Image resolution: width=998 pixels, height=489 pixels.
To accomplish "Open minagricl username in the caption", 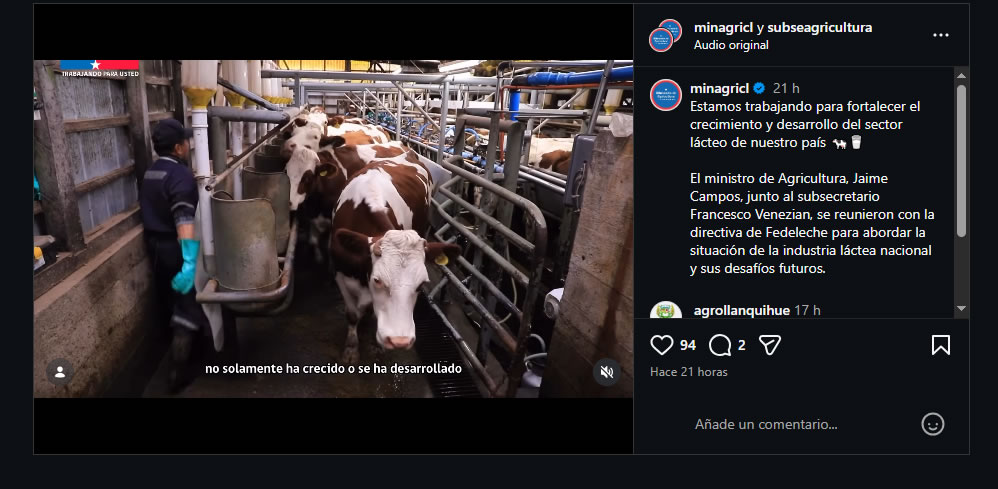I will click(719, 88).
